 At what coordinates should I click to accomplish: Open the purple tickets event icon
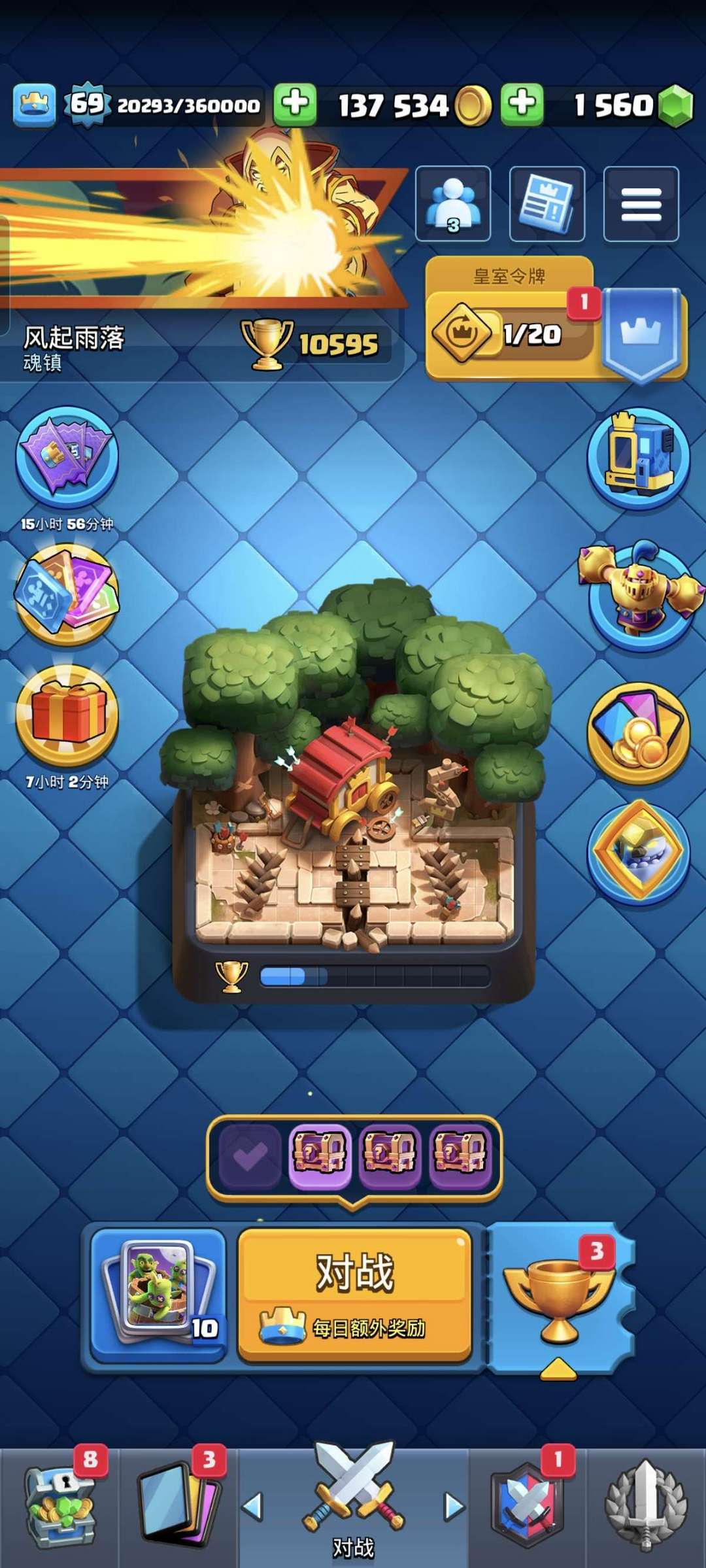[x=67, y=458]
